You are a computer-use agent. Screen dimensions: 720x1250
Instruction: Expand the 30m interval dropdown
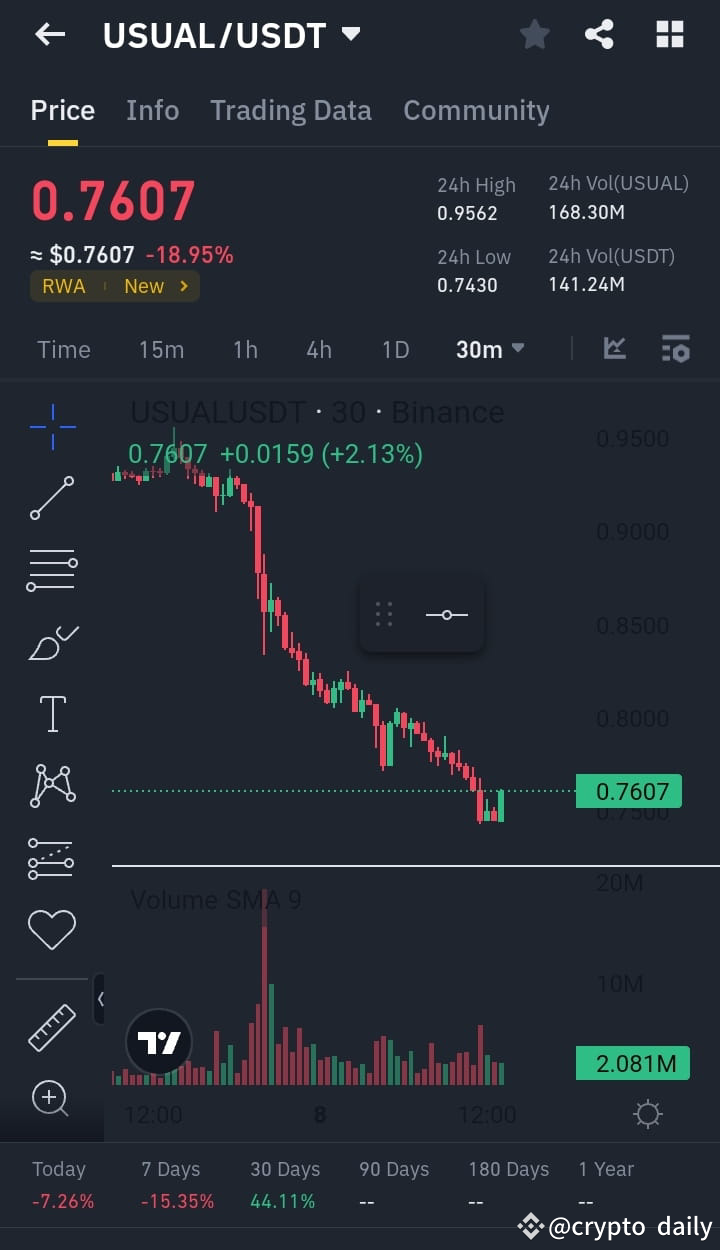coord(490,349)
